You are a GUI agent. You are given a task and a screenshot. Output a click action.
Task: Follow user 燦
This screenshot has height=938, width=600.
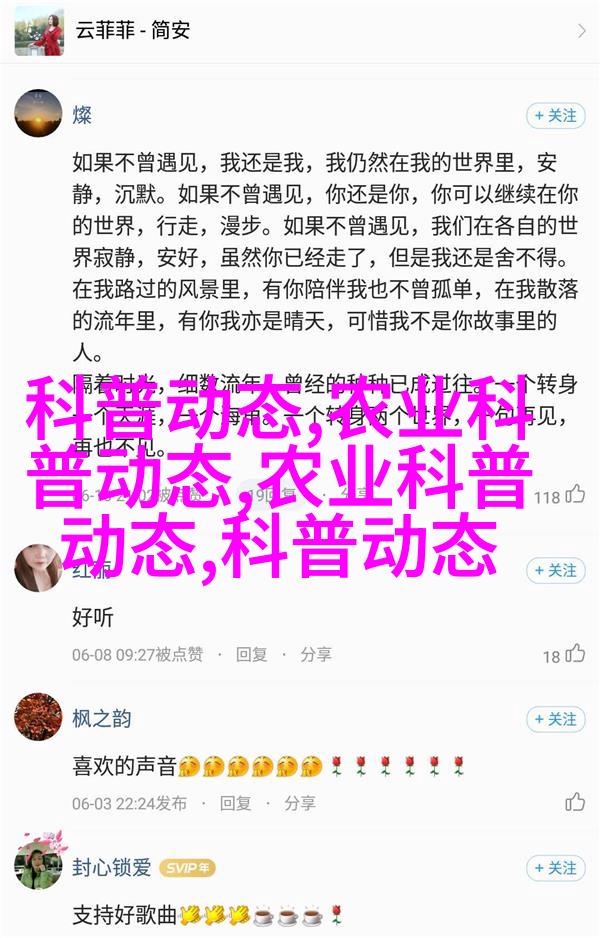(x=554, y=116)
